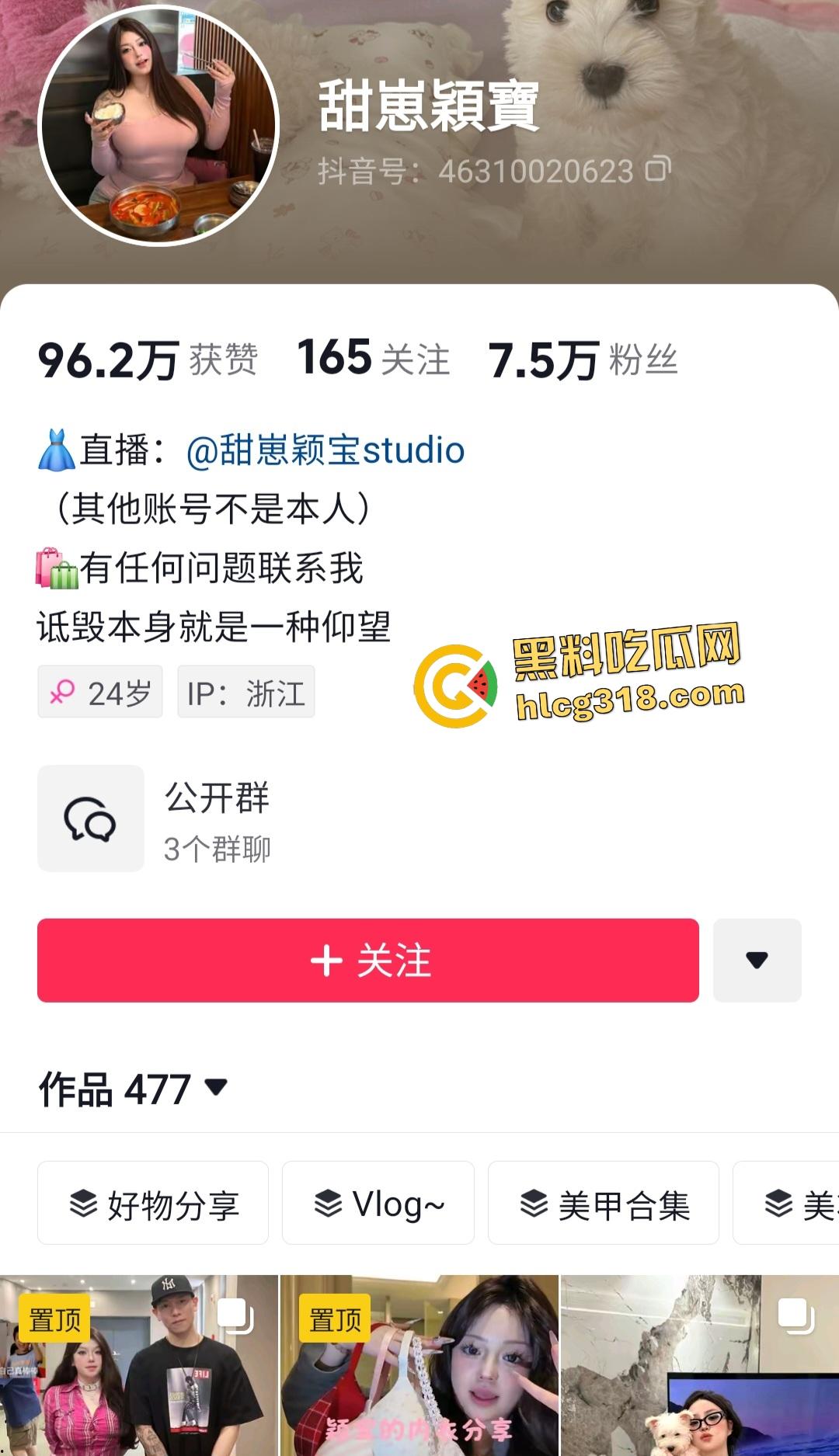View the 7.5万 粉丝 followers list
The width and height of the screenshot is (839, 1456).
point(583,360)
